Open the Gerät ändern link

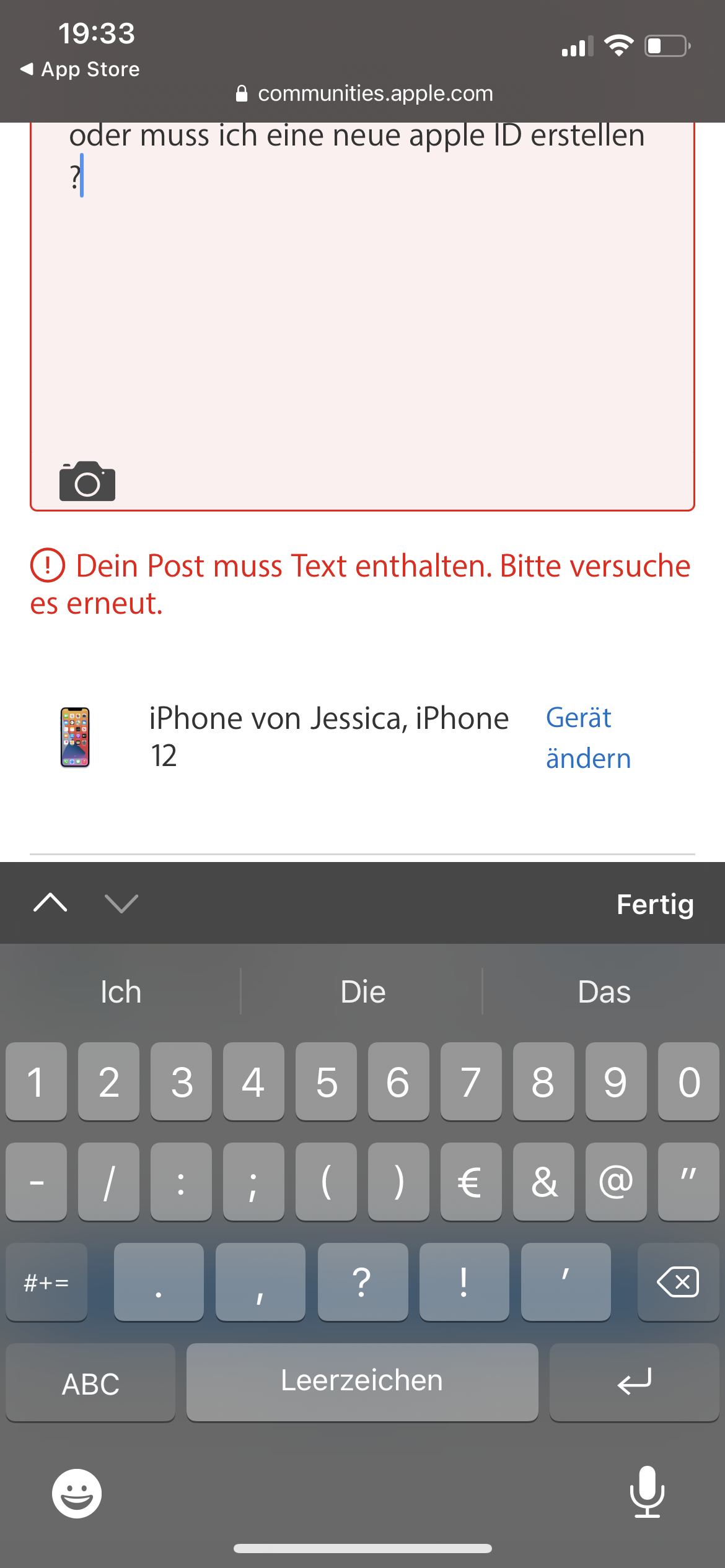[587, 738]
